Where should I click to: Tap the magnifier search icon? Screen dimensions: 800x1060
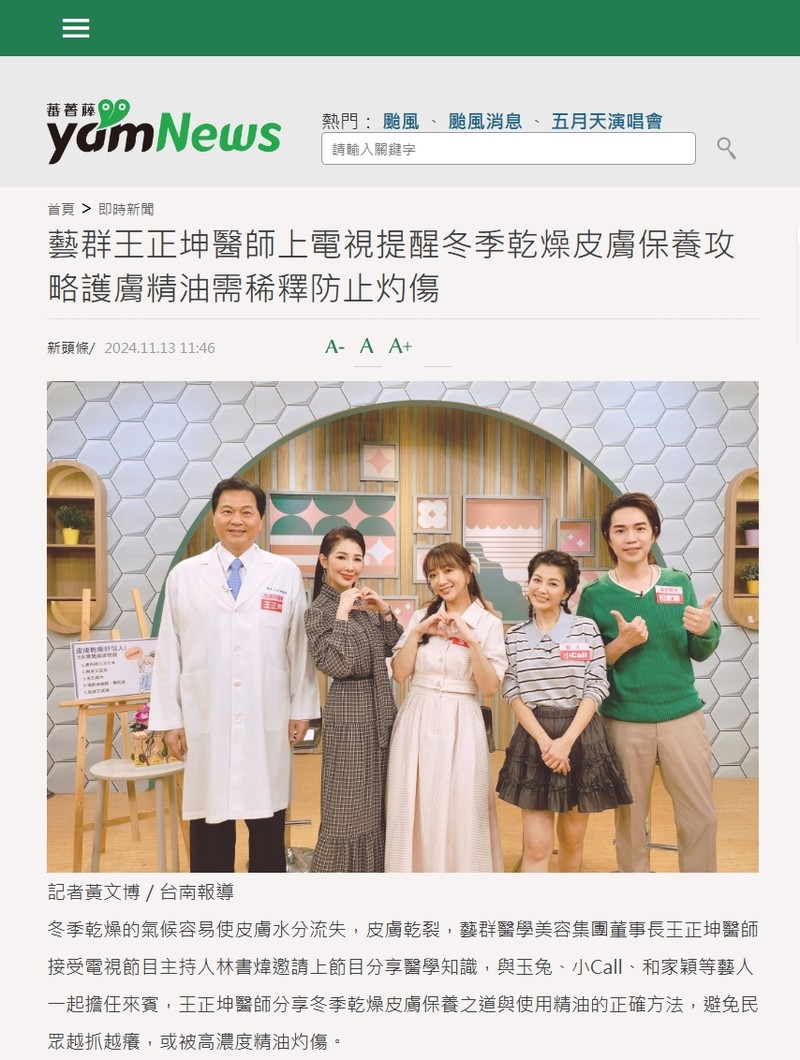[726, 149]
